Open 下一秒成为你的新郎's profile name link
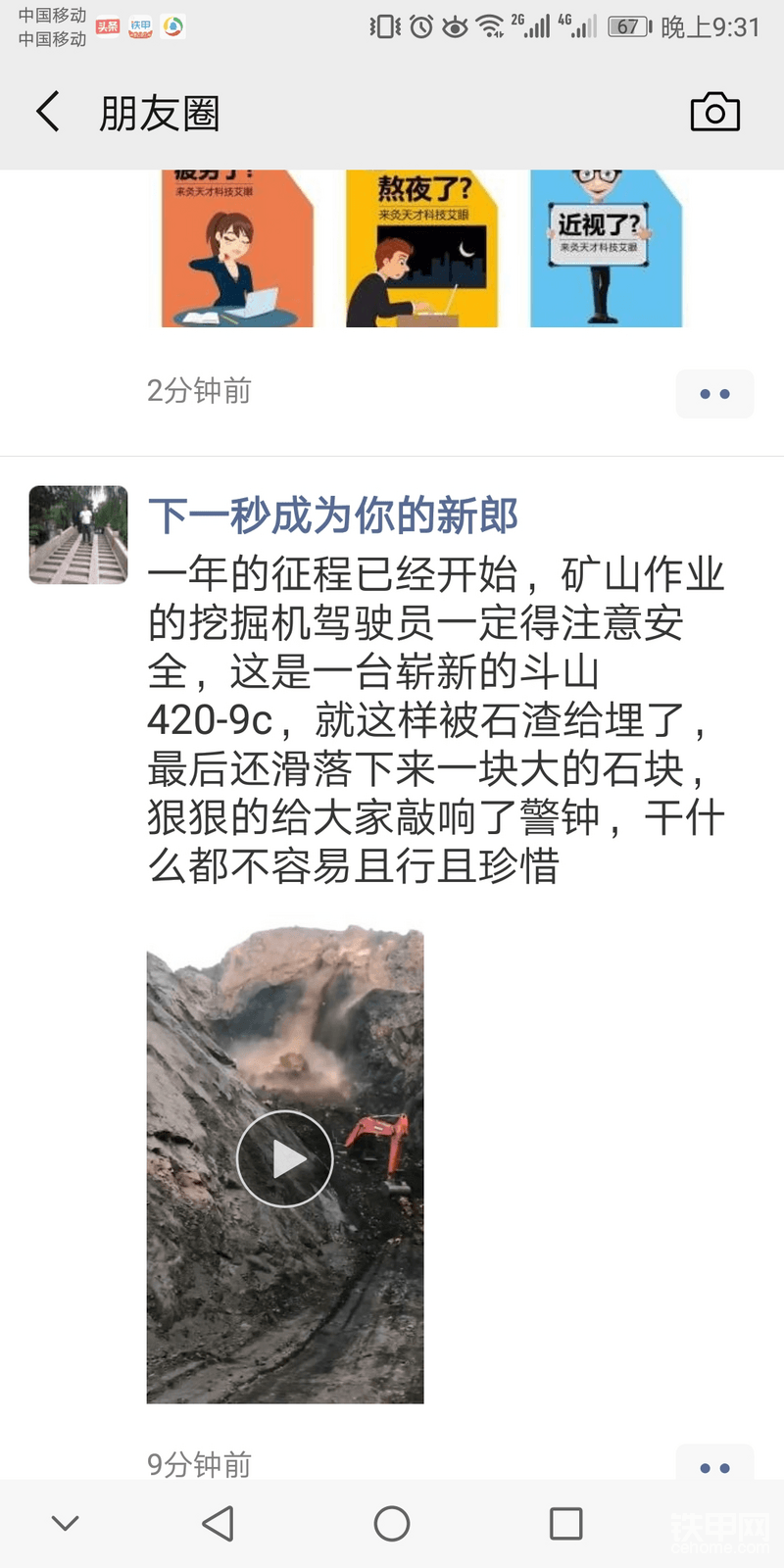This screenshot has width=784, height=1568. (x=332, y=516)
